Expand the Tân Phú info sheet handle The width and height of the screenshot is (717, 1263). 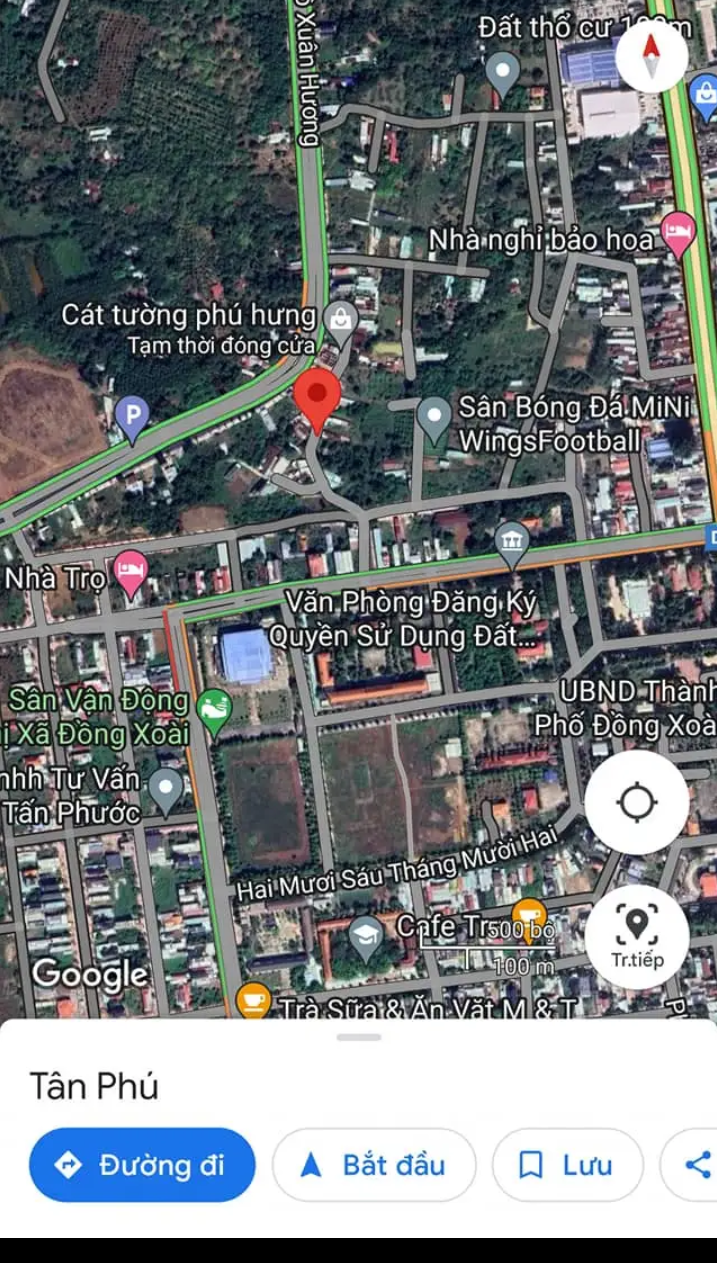point(358,1037)
